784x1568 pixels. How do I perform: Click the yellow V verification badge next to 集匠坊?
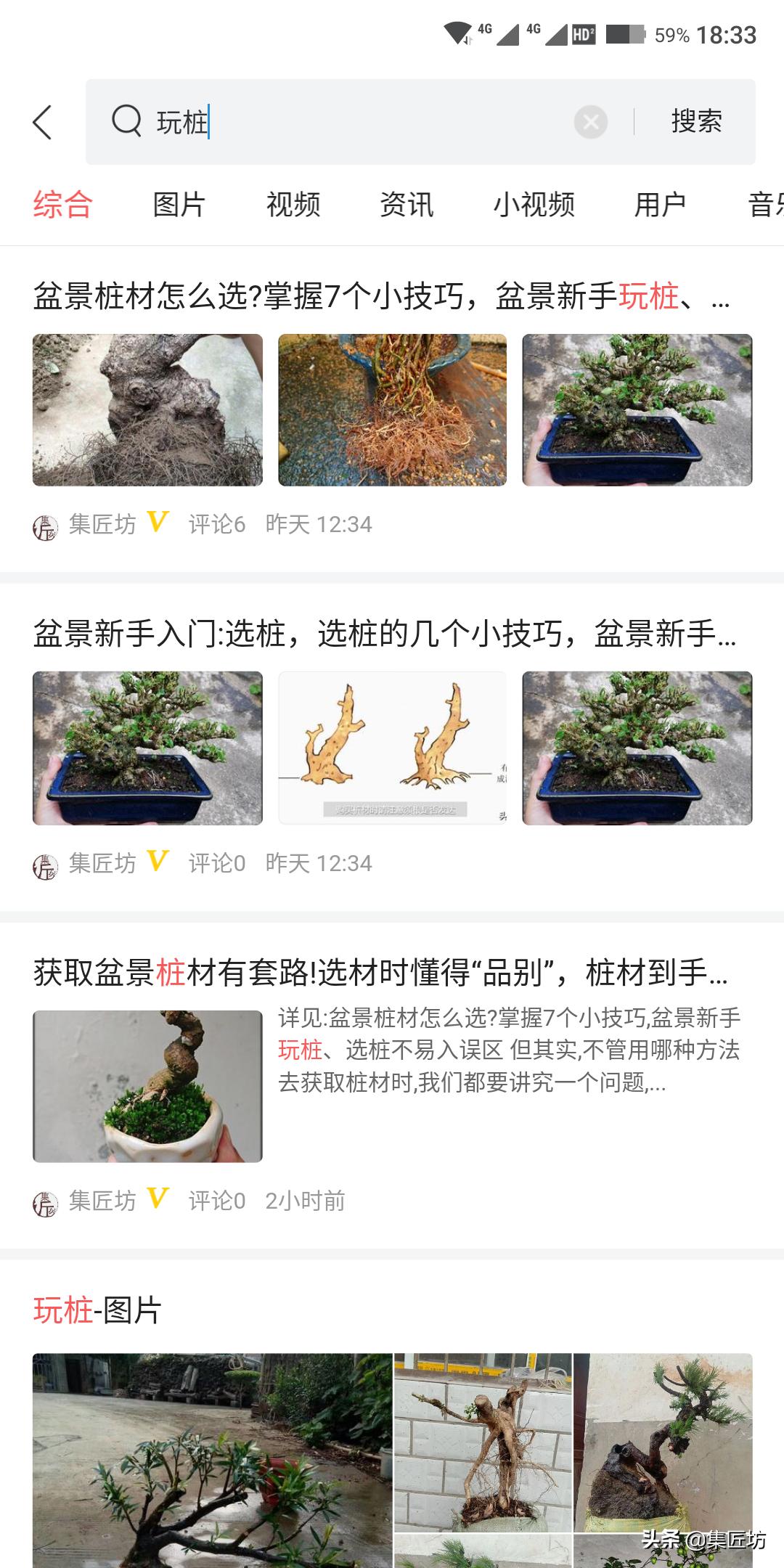tap(157, 524)
